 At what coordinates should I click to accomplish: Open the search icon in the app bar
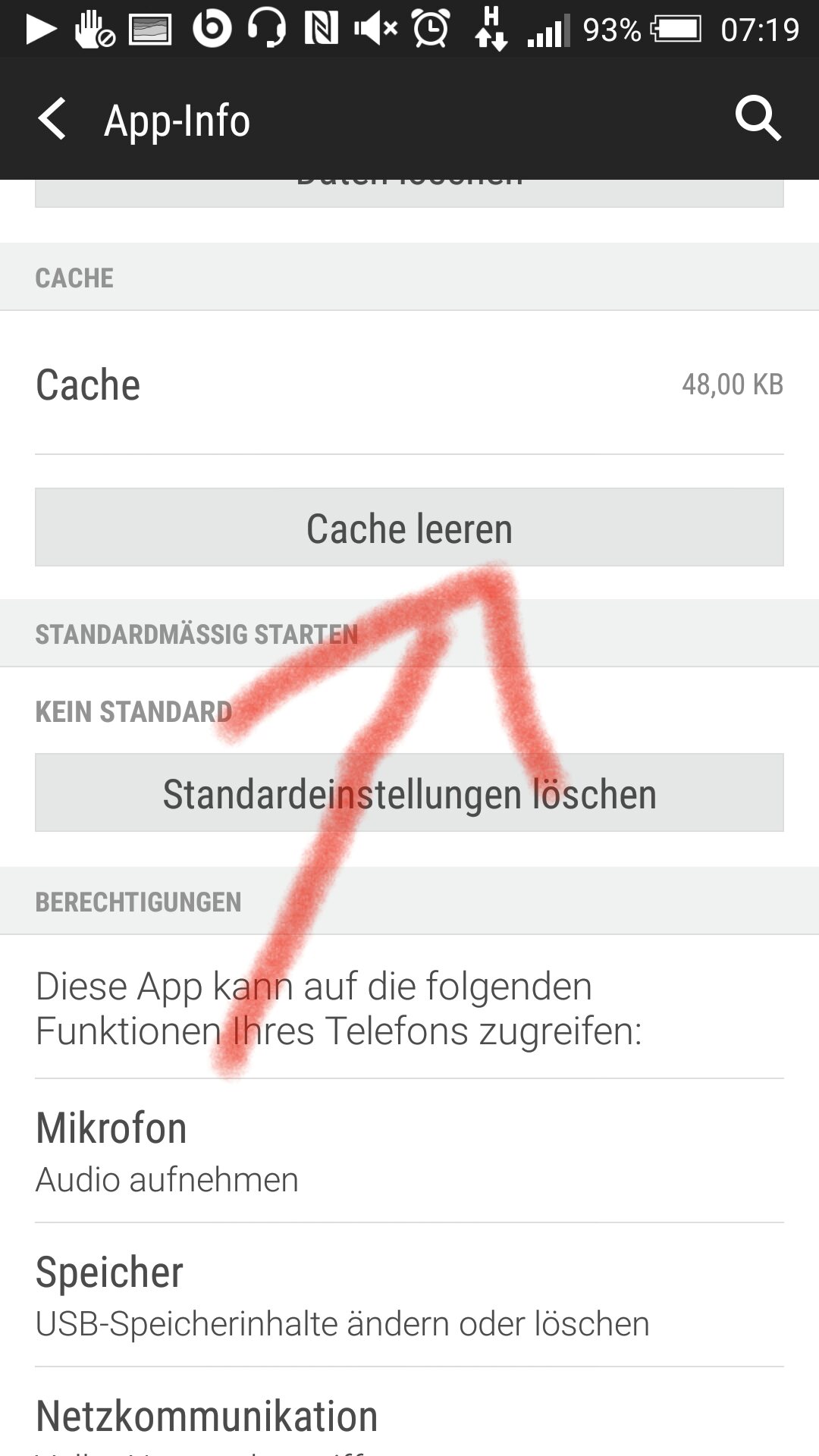point(757,119)
